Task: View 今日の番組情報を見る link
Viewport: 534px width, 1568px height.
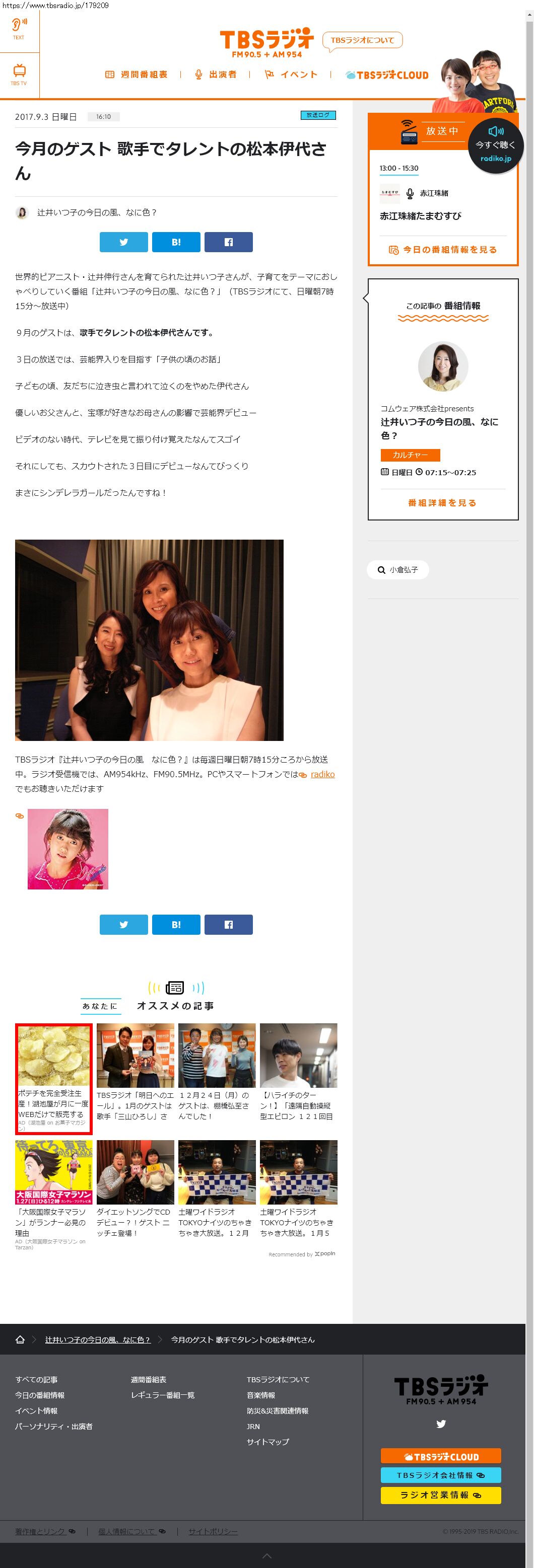Action: [x=443, y=250]
